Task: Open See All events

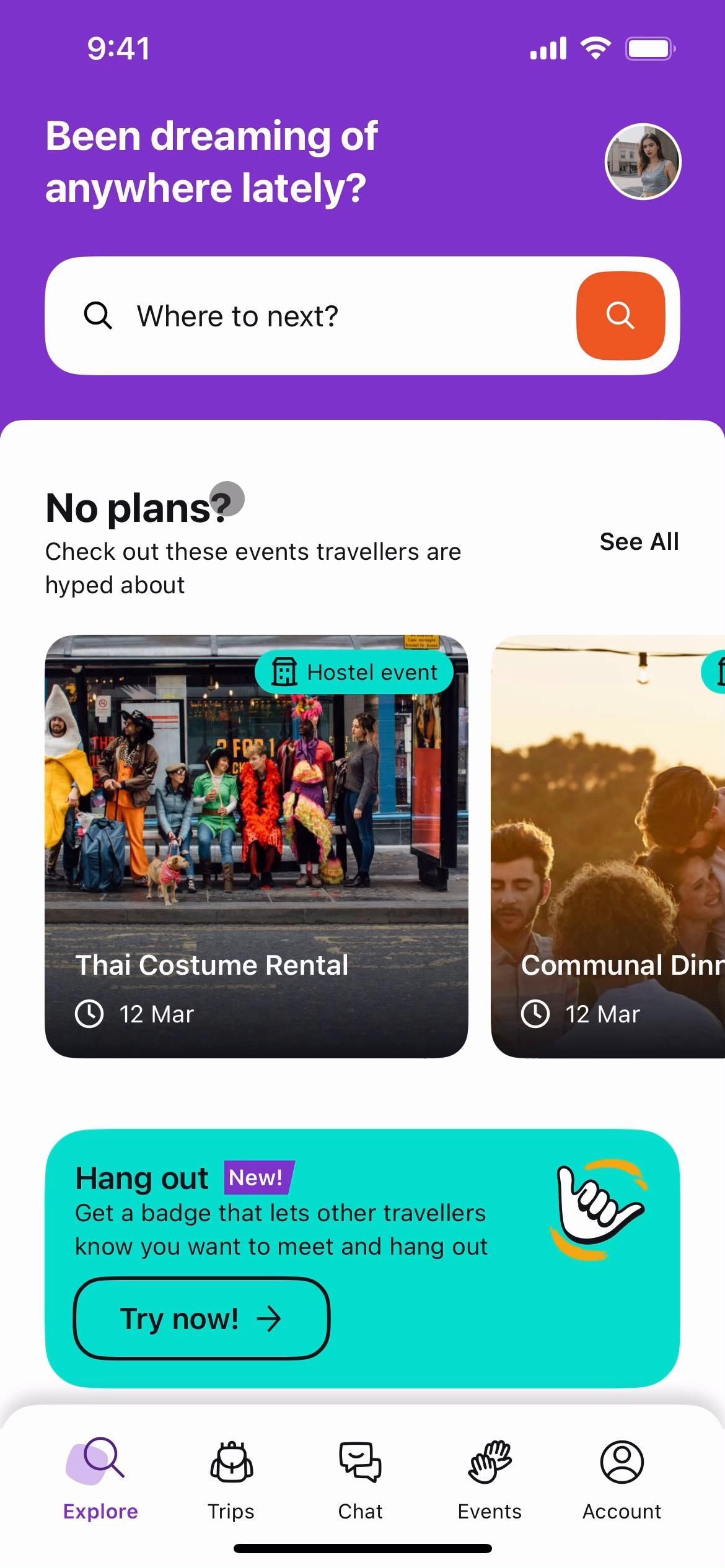Action: (x=639, y=541)
